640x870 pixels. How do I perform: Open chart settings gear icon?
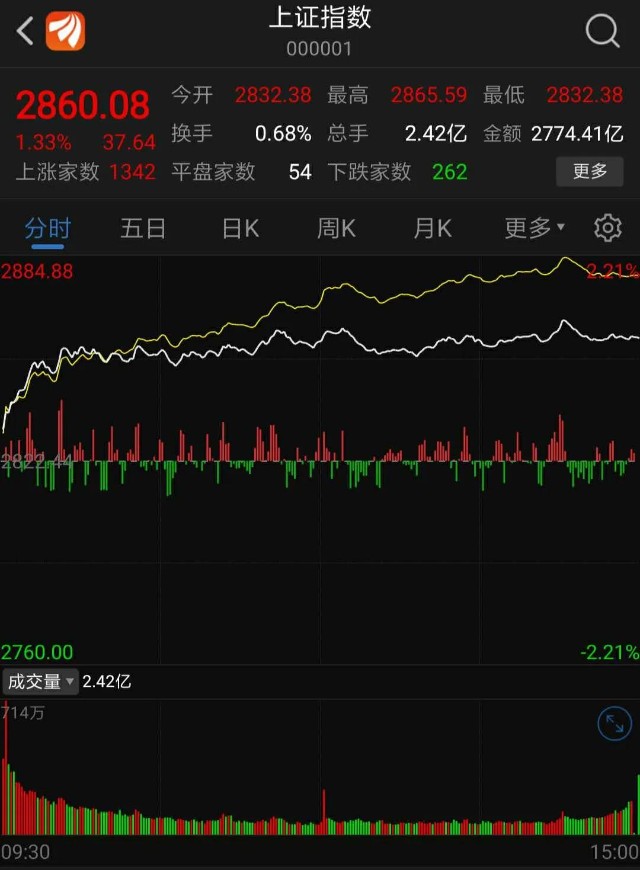pos(607,228)
